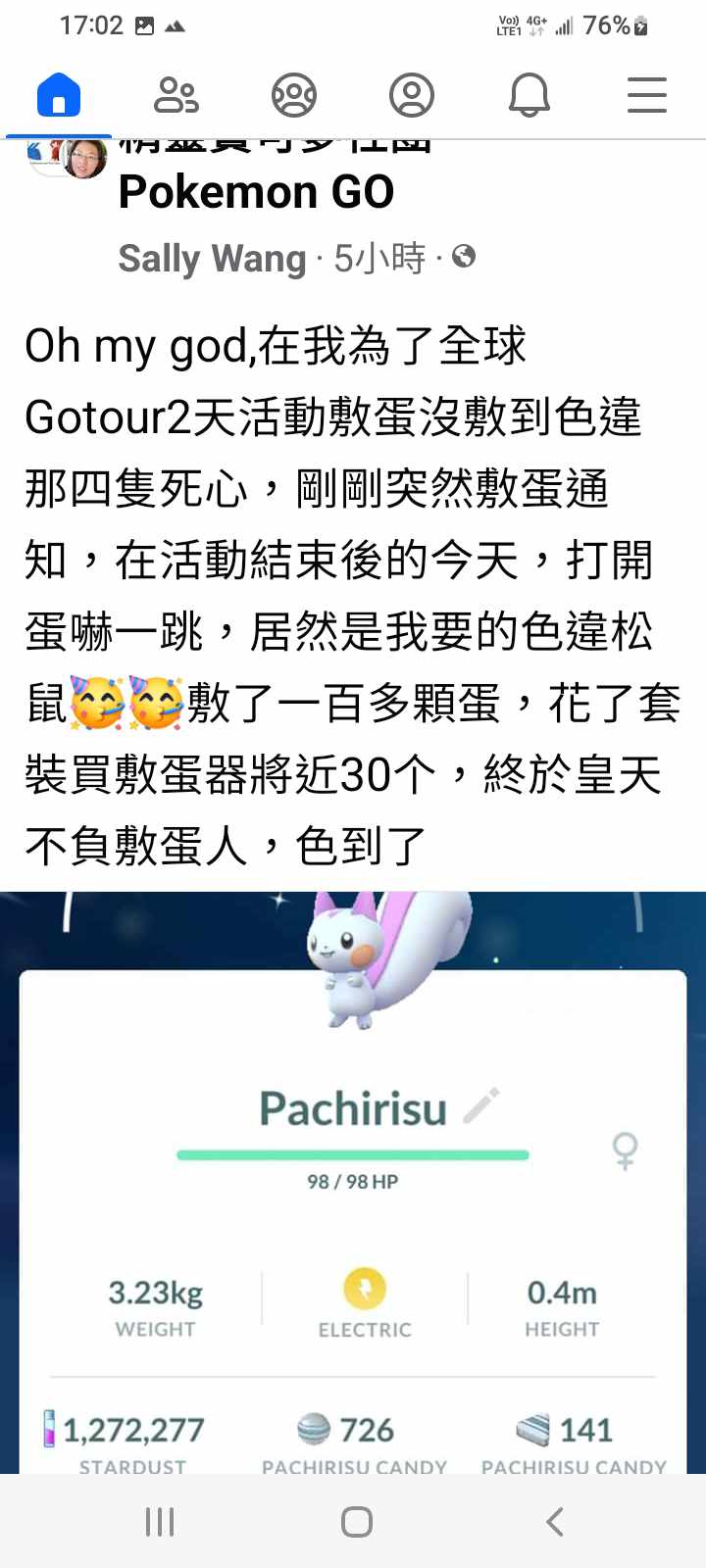Open the Pachirisu screenshot in the post
The image size is (706, 1568).
pos(353,1176)
